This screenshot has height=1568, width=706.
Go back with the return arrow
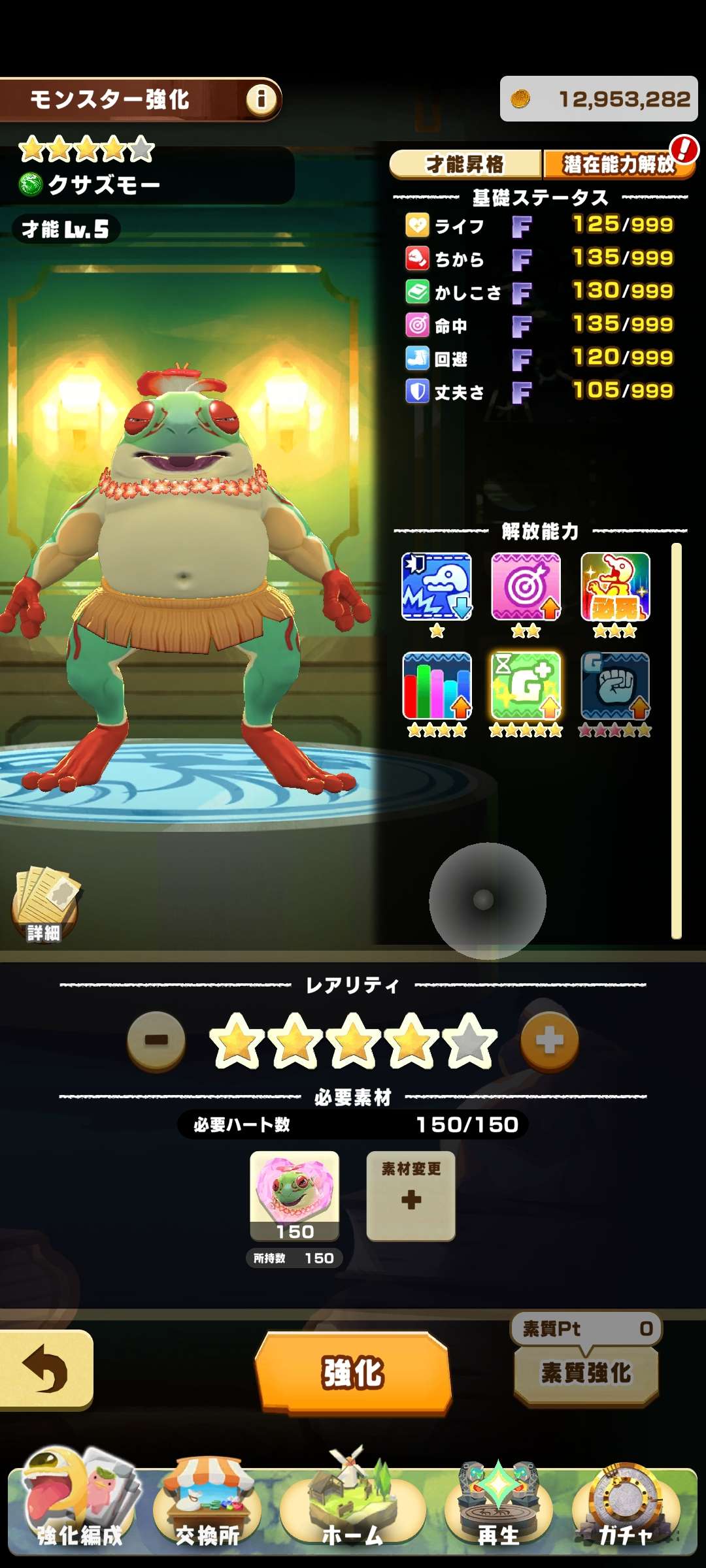45,1368
